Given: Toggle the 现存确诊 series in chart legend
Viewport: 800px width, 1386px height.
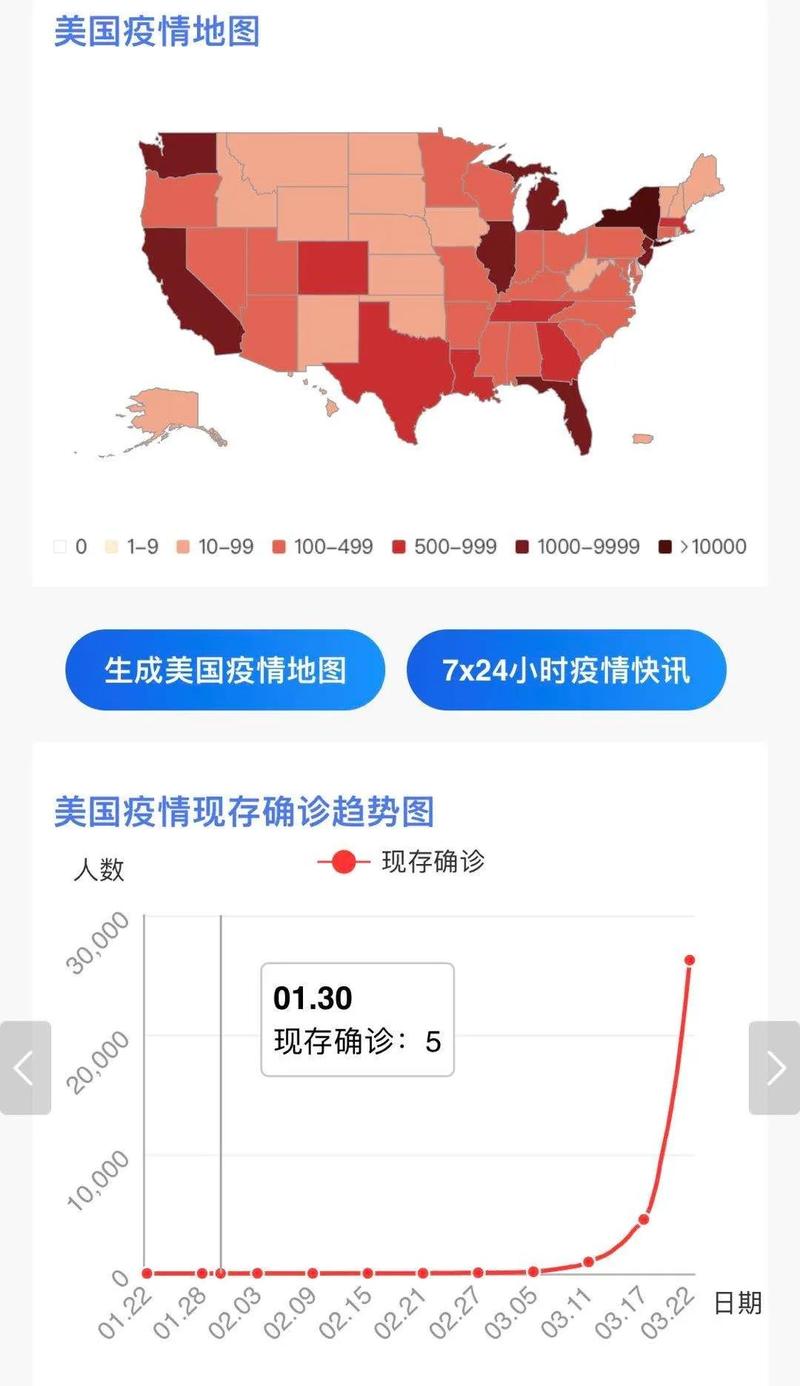Looking at the screenshot, I should [x=400, y=862].
